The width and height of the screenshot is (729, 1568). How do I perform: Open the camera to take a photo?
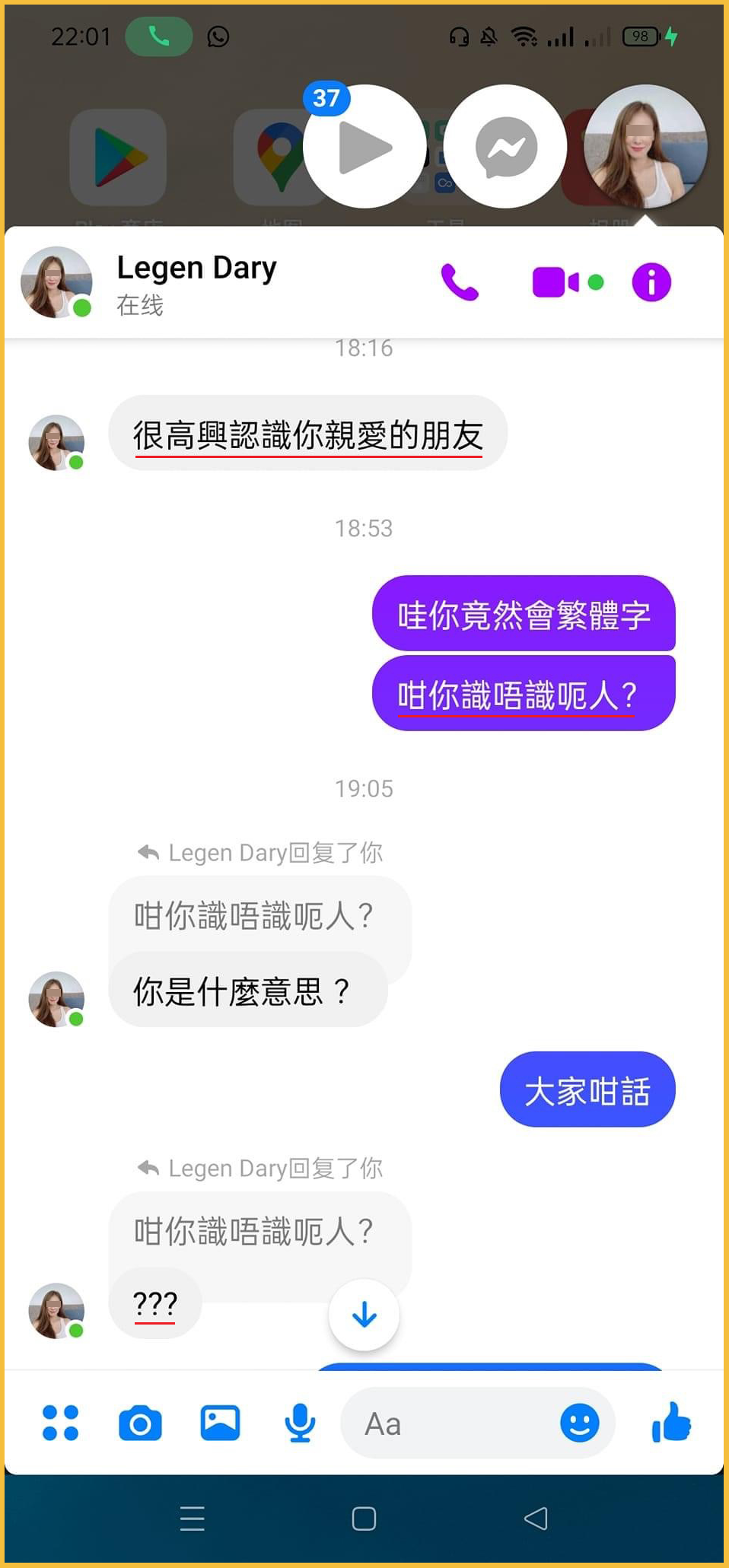(140, 1423)
